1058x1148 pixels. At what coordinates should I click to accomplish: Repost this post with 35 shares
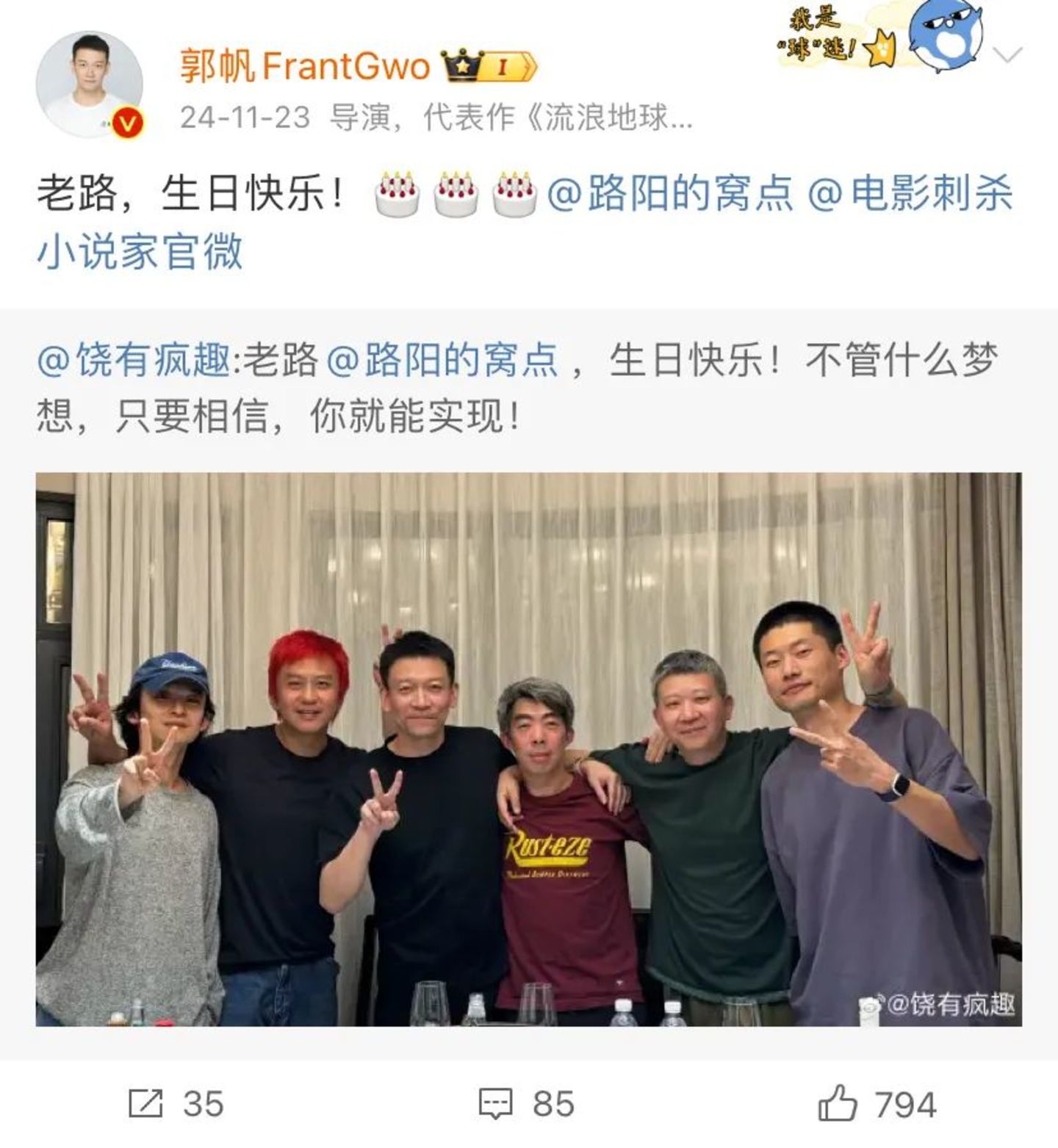175,1103
